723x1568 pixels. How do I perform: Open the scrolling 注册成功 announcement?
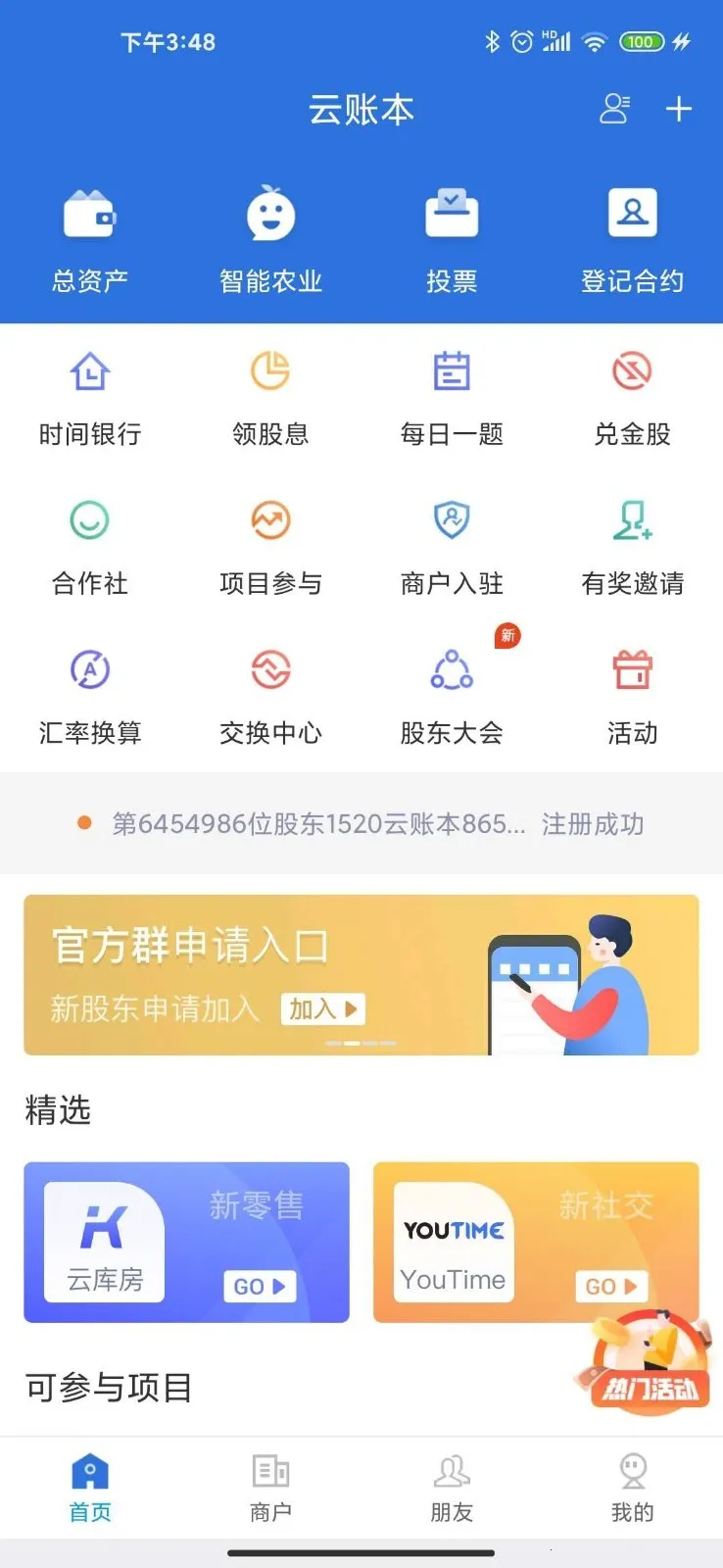(361, 823)
